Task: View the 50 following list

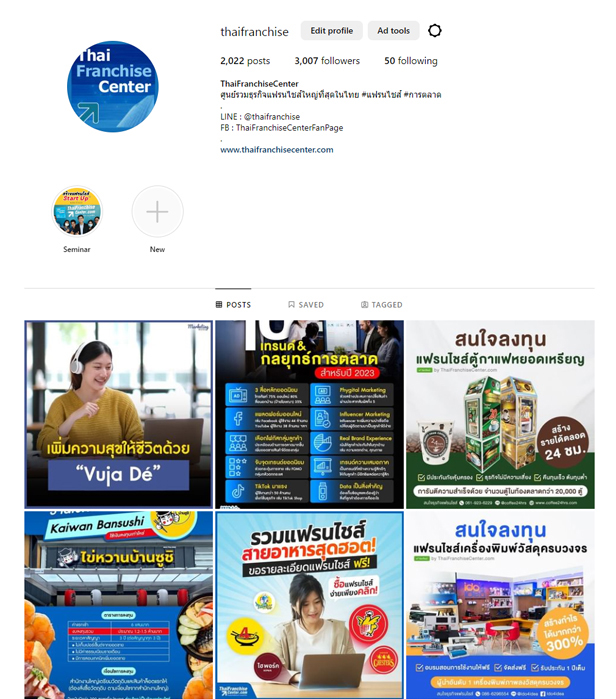Action: 410,61
